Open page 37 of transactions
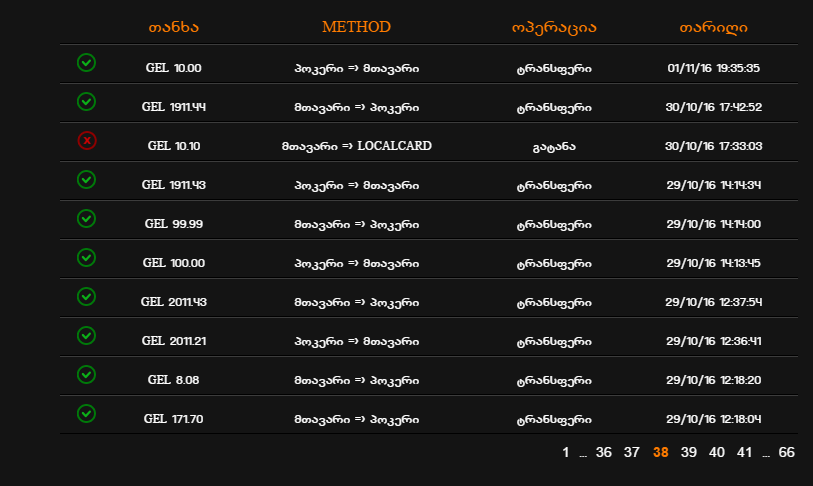 631,453
